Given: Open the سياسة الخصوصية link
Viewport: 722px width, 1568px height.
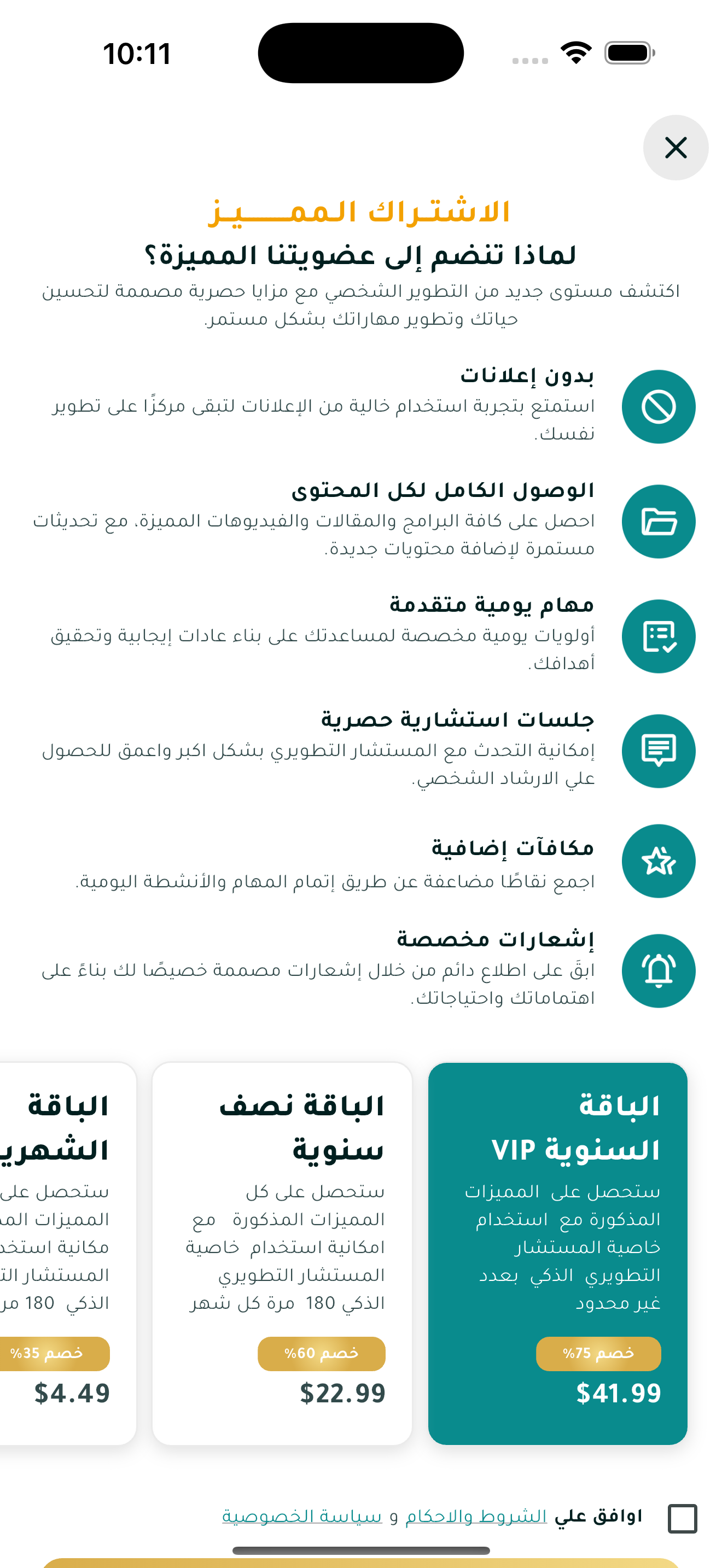Looking at the screenshot, I should (x=302, y=1516).
